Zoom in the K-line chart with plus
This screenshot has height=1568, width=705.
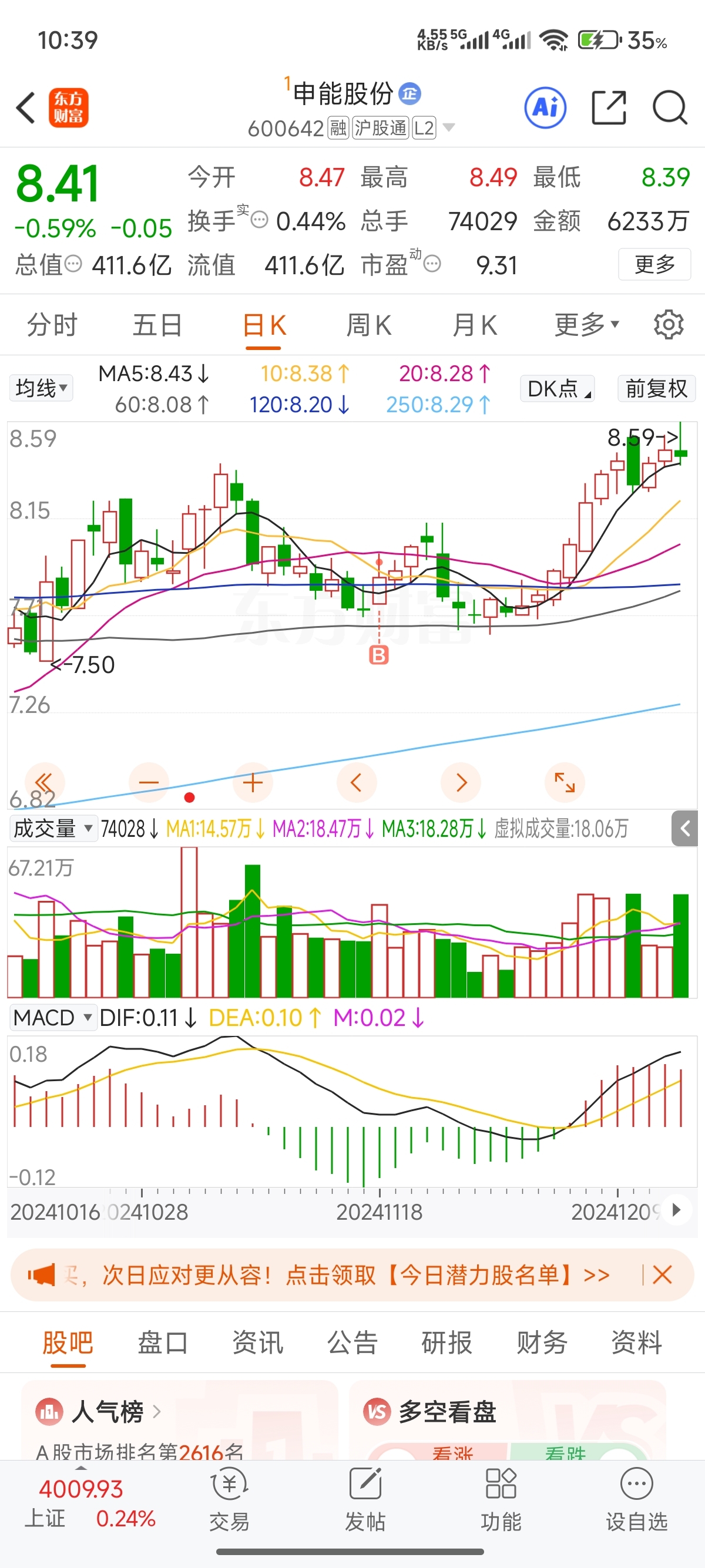(253, 782)
